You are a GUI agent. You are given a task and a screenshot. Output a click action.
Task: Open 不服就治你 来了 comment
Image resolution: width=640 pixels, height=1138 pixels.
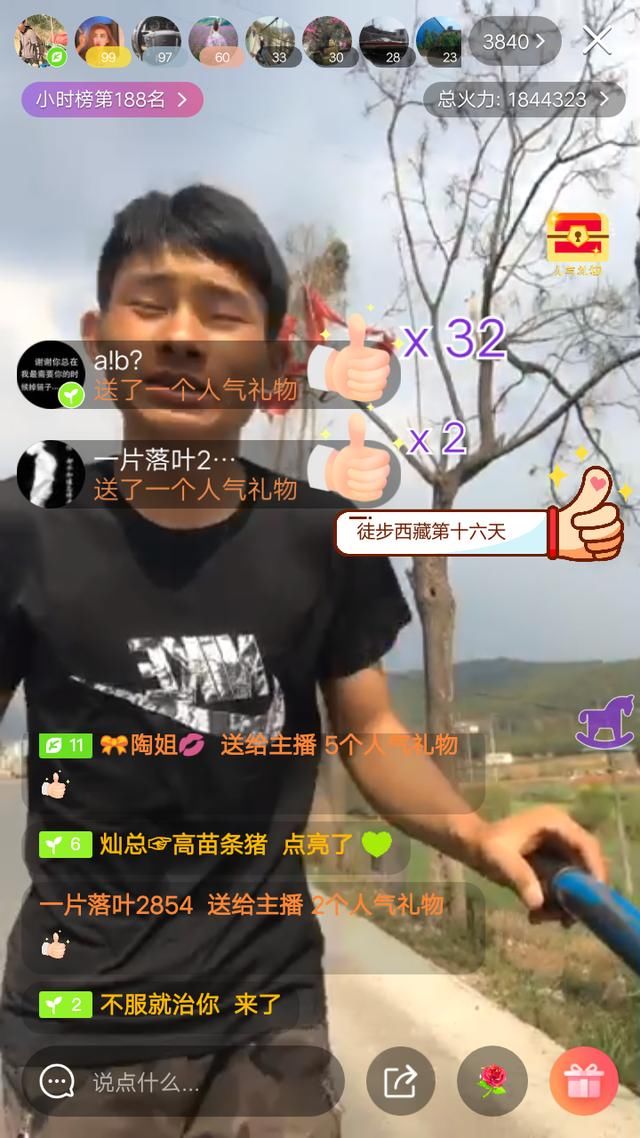point(170,1005)
